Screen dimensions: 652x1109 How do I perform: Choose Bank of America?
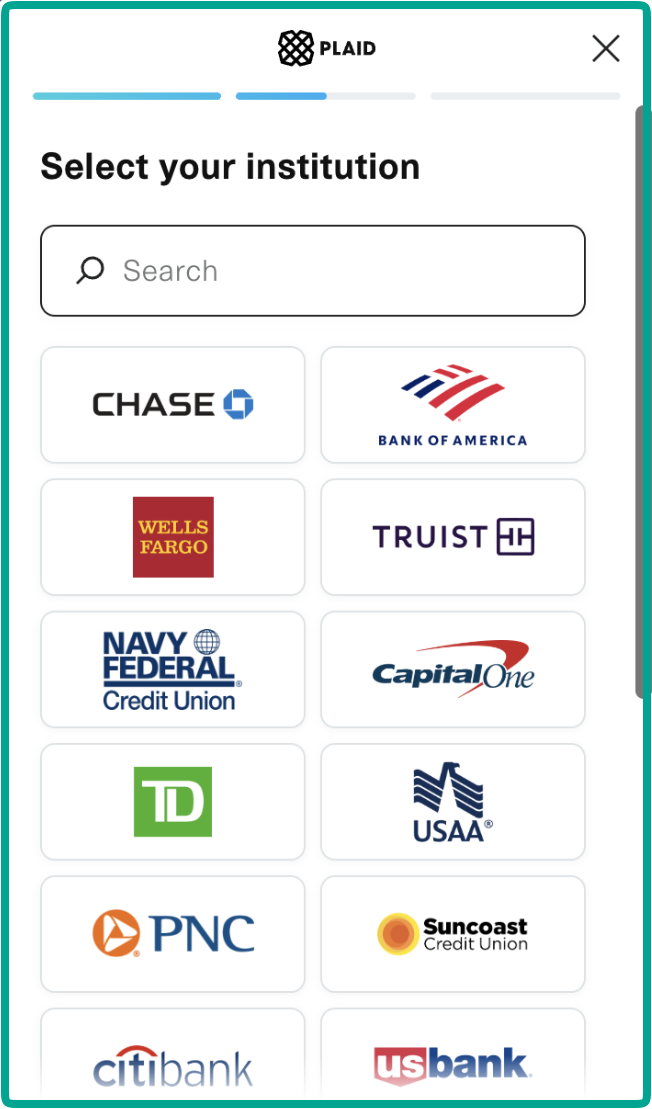coord(453,405)
